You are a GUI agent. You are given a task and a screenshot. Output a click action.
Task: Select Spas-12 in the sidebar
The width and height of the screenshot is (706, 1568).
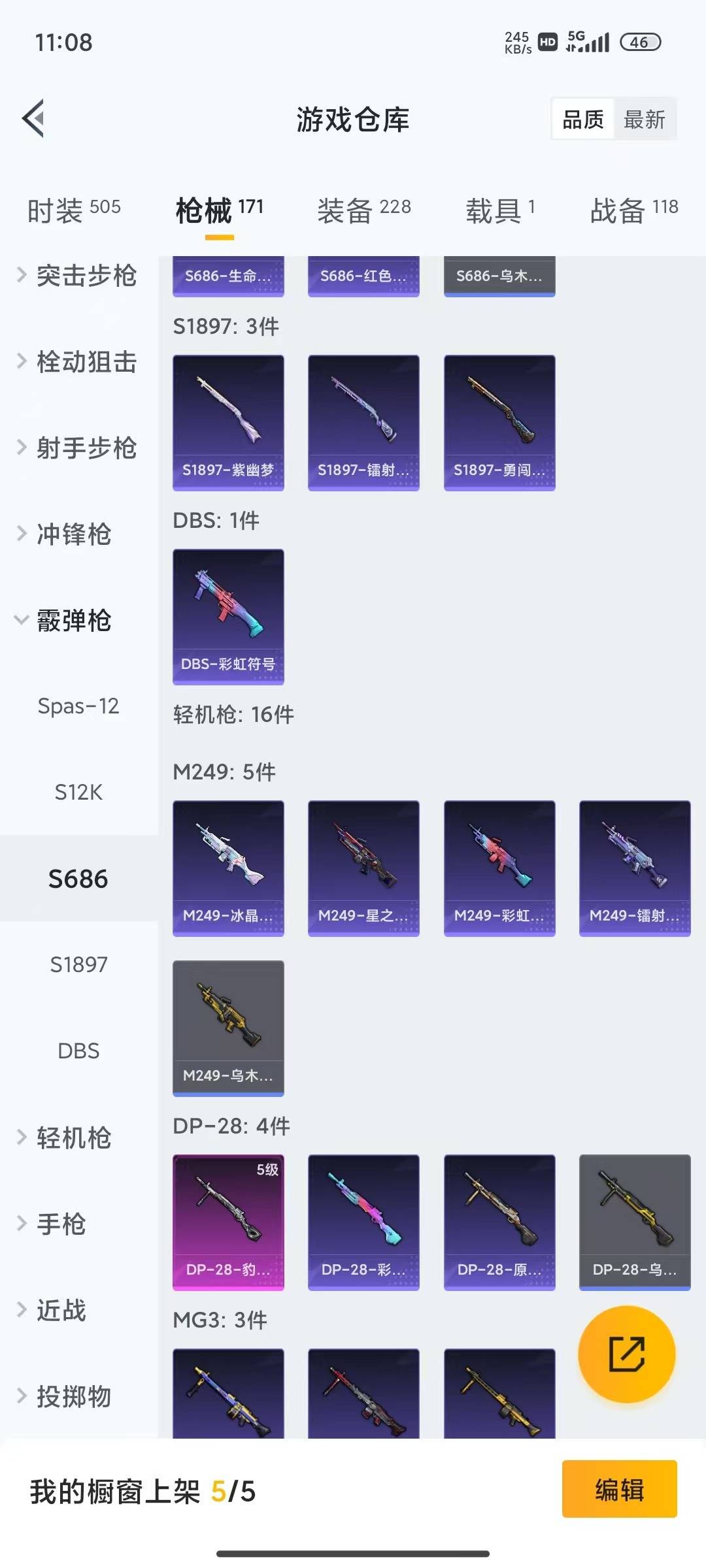coord(78,706)
